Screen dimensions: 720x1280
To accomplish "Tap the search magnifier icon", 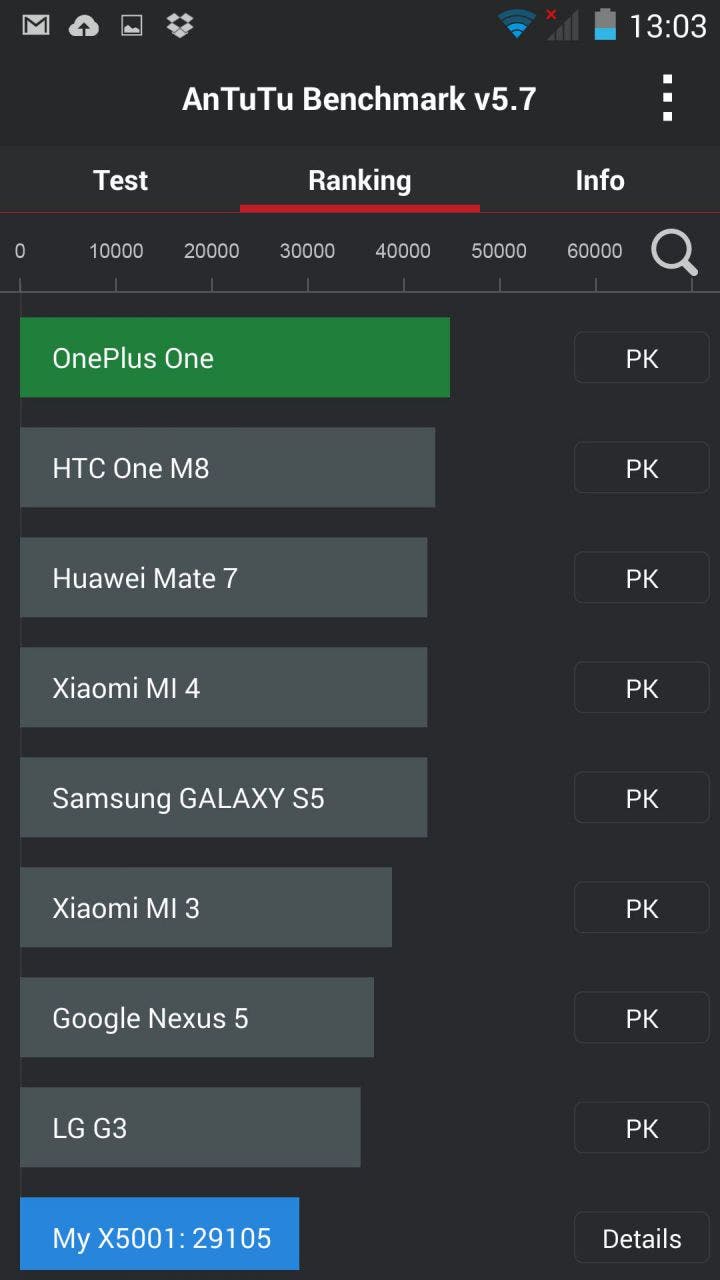I will (x=674, y=252).
